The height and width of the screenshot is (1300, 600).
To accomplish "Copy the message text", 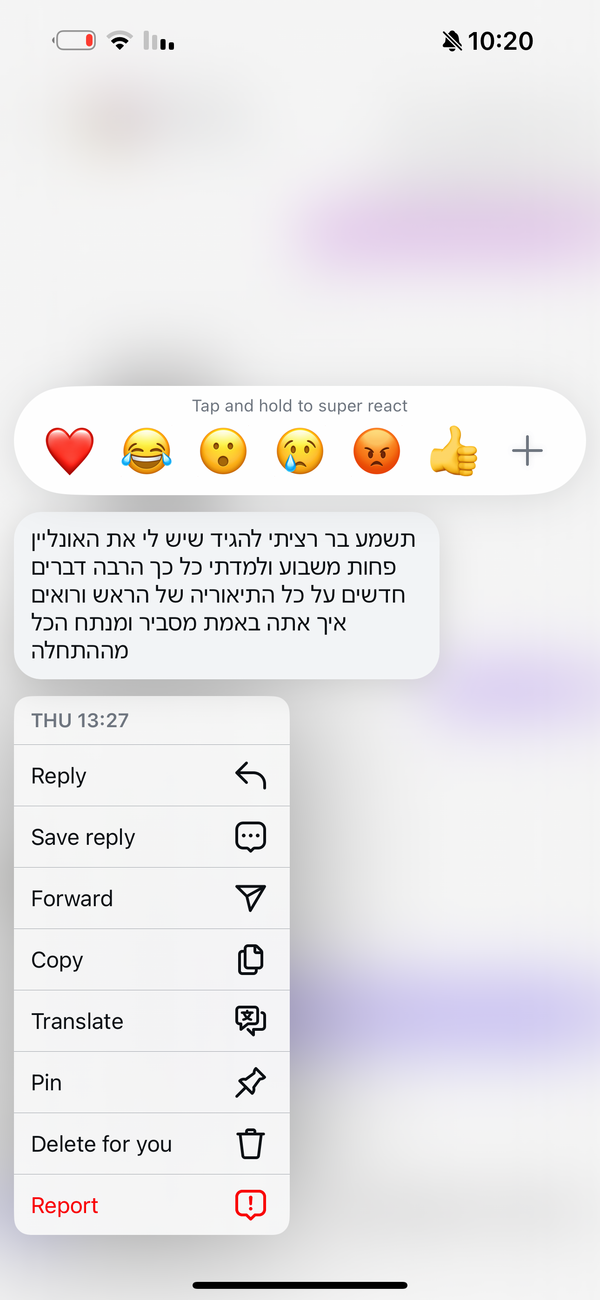I will [151, 960].
